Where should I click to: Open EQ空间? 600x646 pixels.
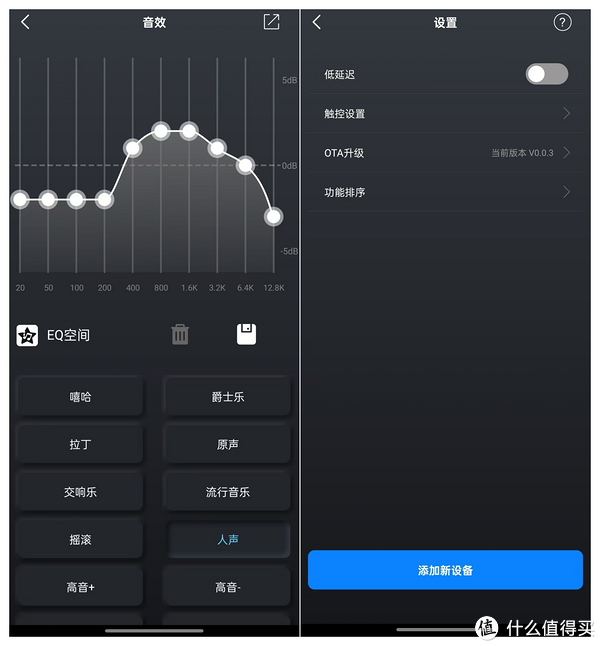click(55, 335)
